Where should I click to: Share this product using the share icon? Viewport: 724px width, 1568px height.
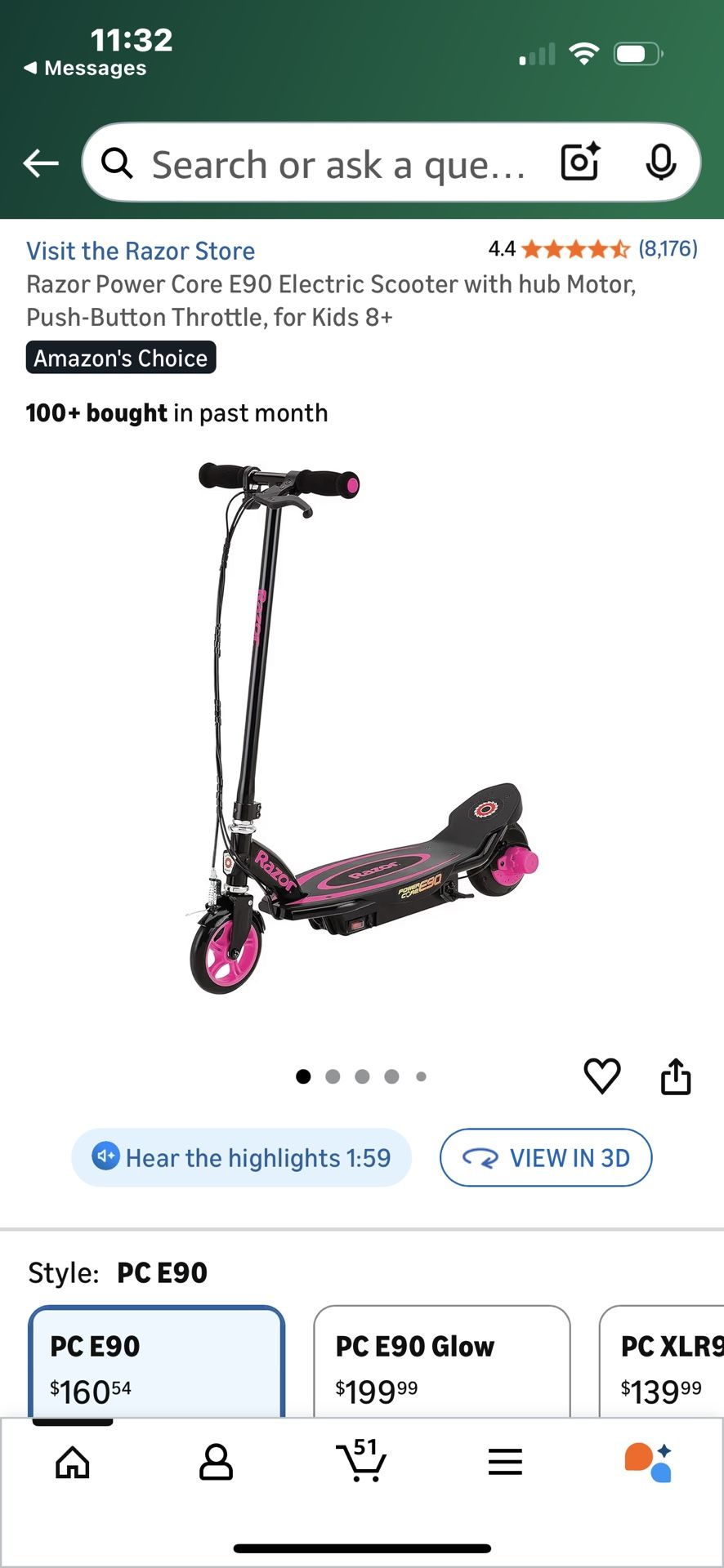[x=676, y=1076]
